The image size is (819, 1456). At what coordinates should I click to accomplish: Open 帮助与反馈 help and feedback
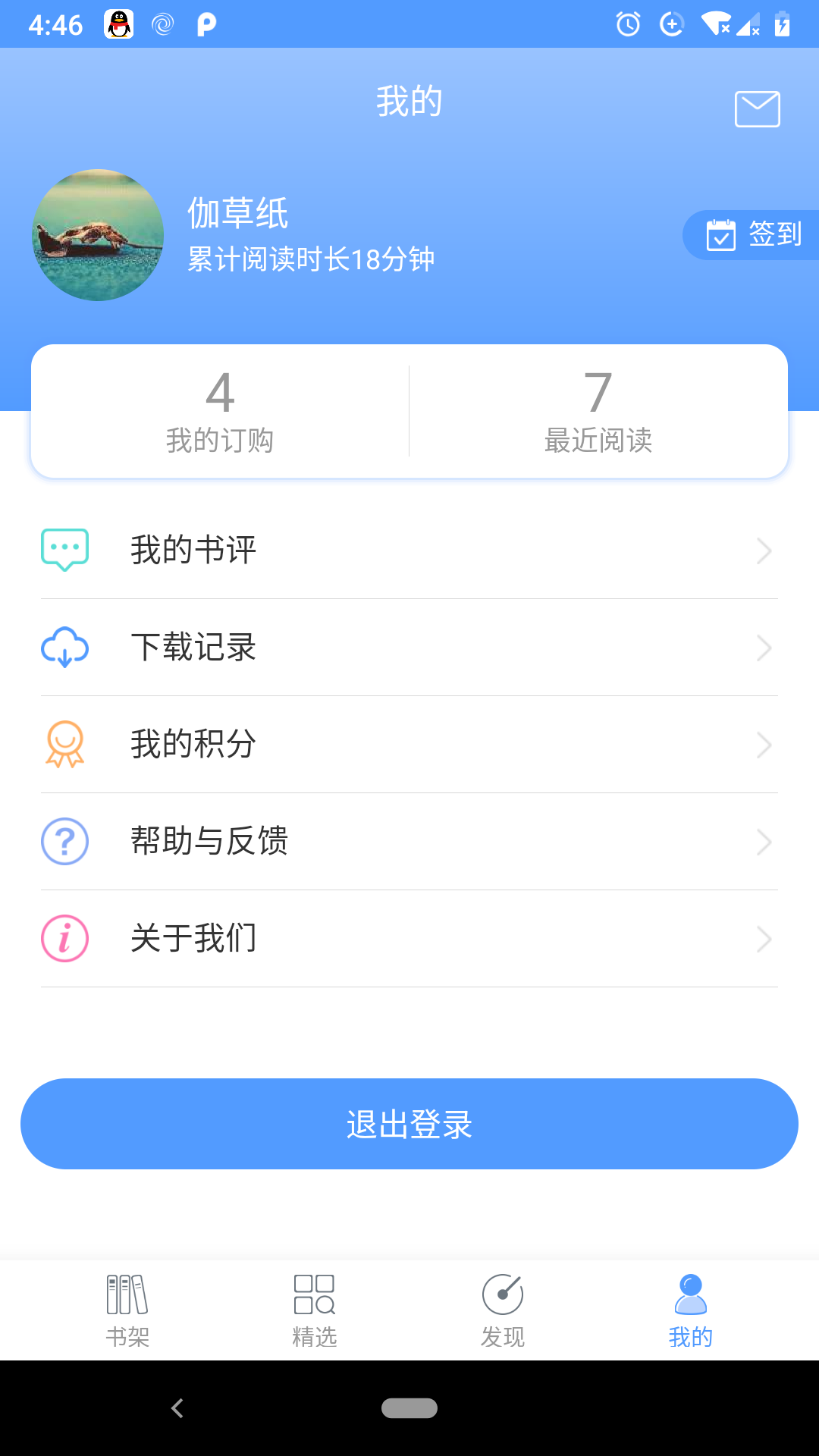409,842
